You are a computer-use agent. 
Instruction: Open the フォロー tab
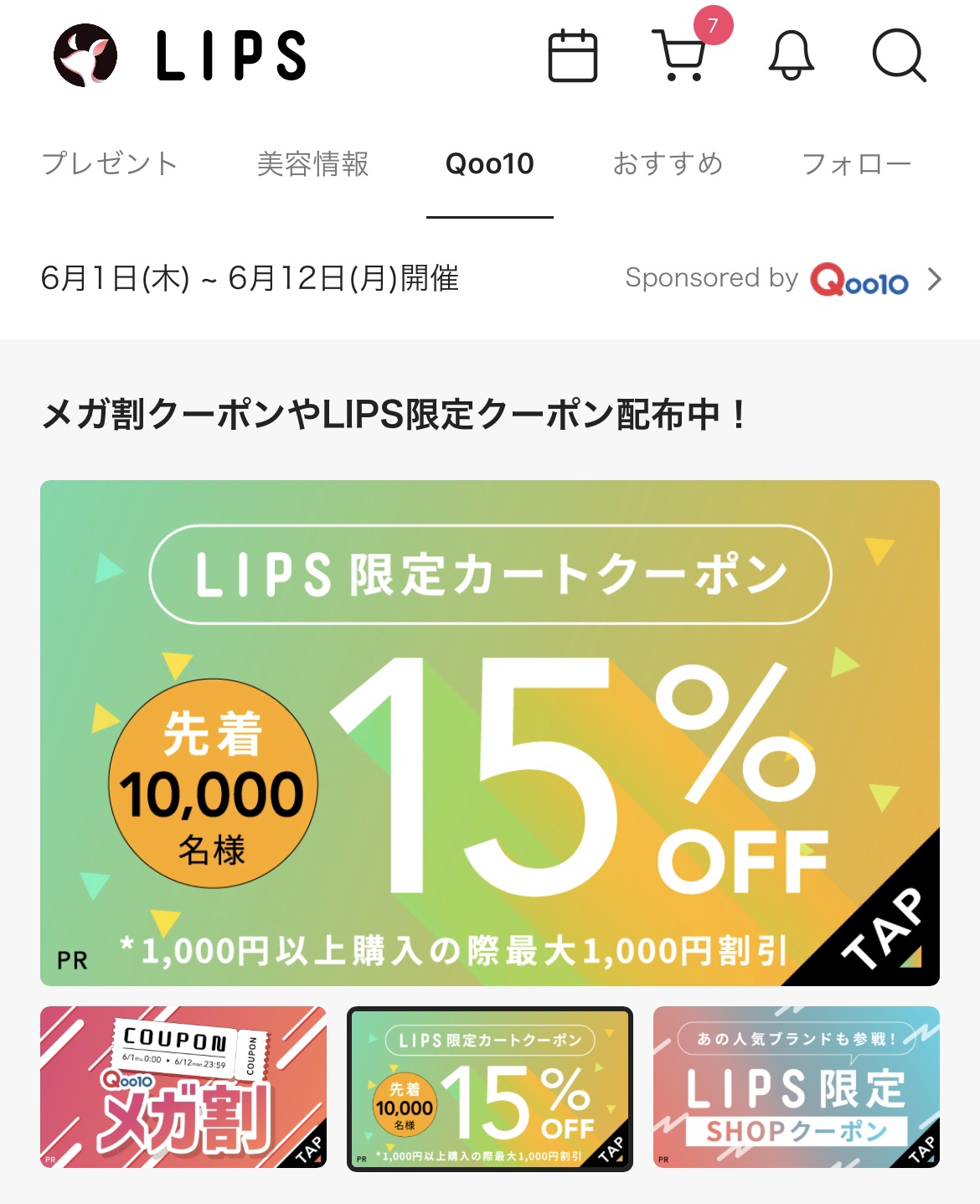[x=855, y=164]
